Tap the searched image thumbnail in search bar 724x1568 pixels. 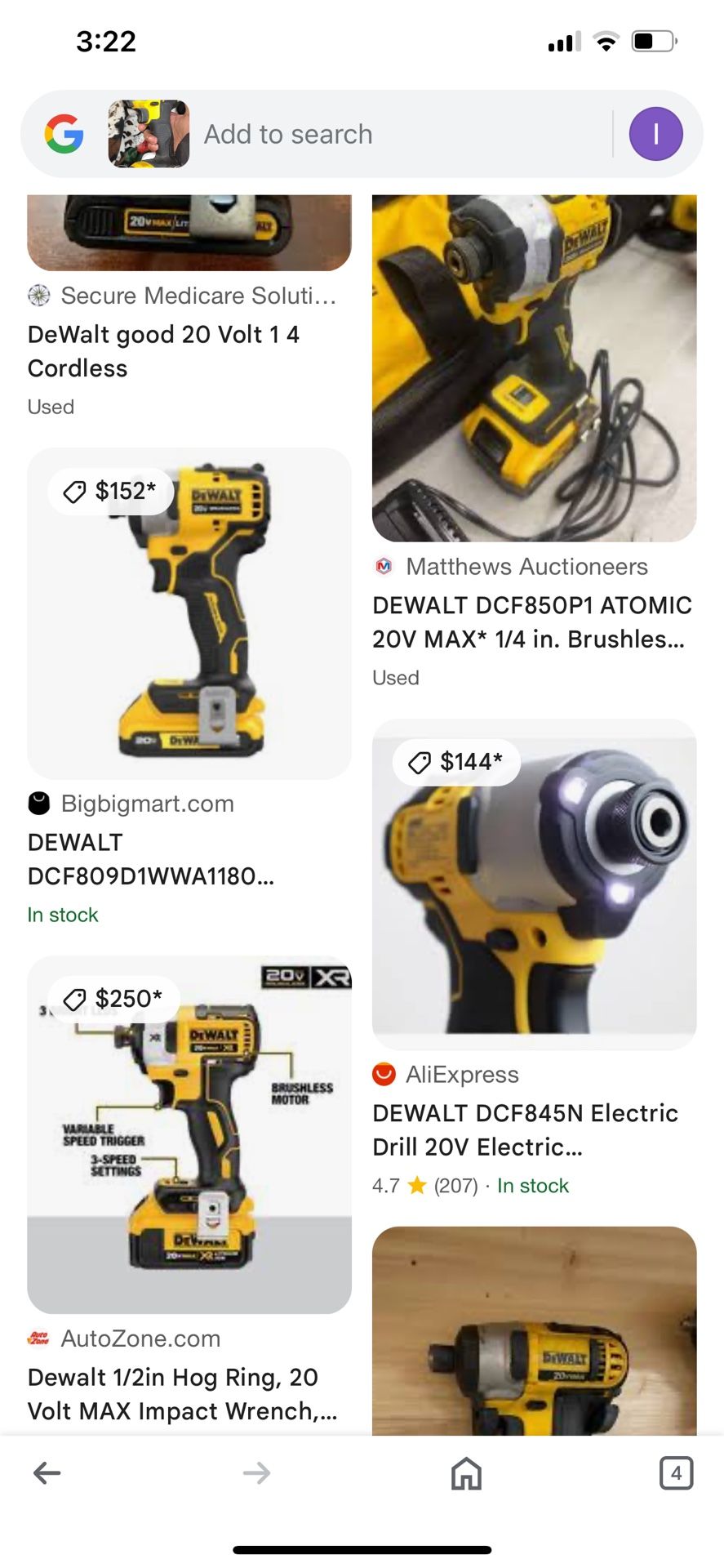tap(149, 134)
